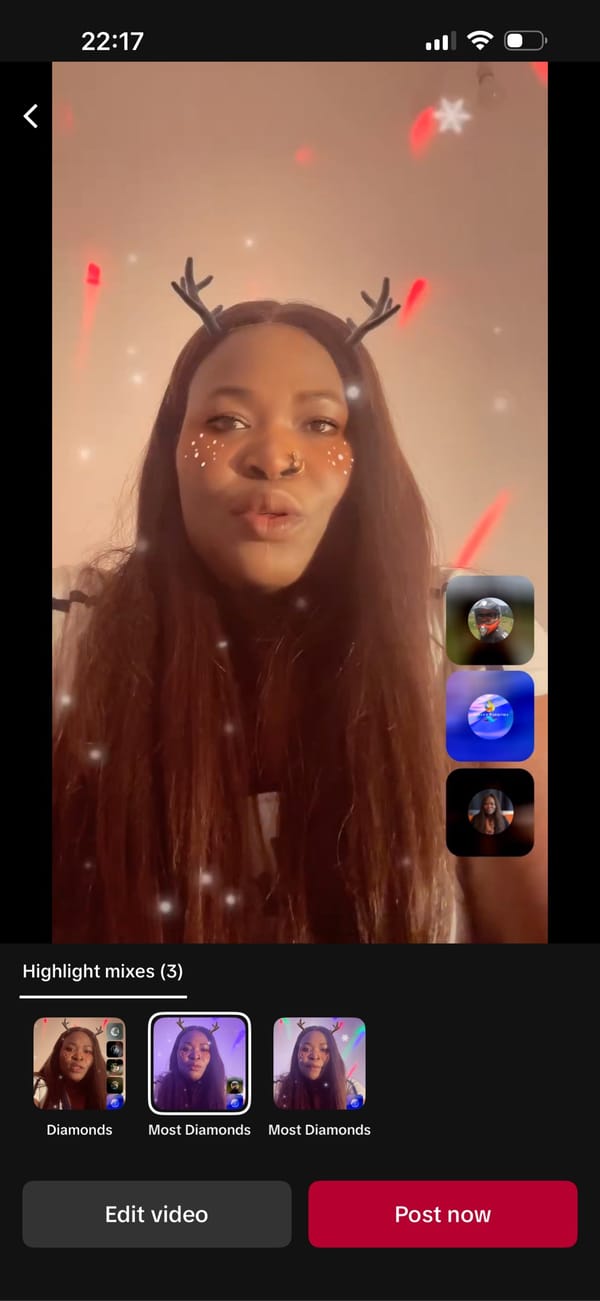
Task: Tap Post now to publish
Action: tap(442, 1214)
